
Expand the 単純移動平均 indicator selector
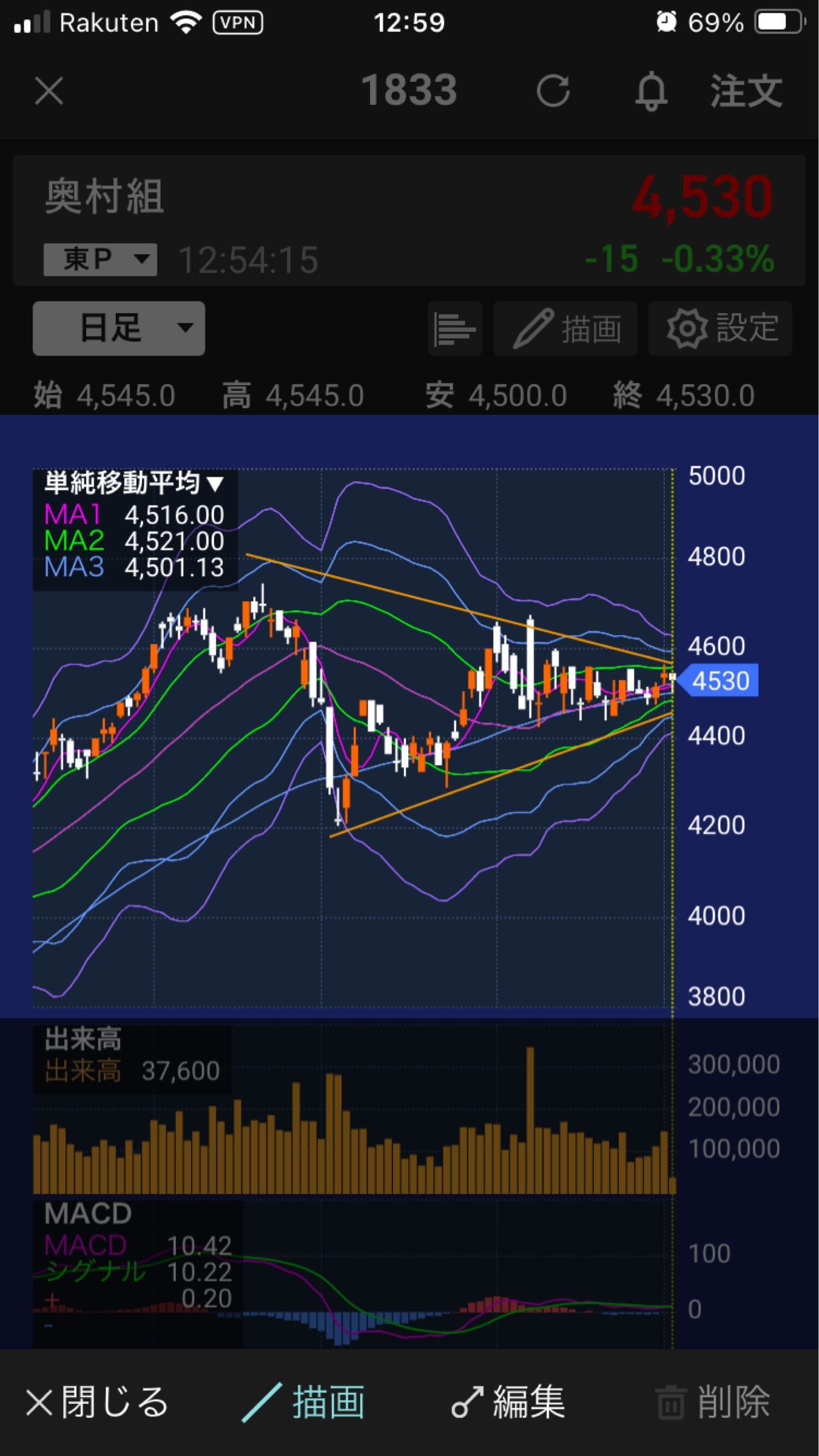tap(134, 484)
